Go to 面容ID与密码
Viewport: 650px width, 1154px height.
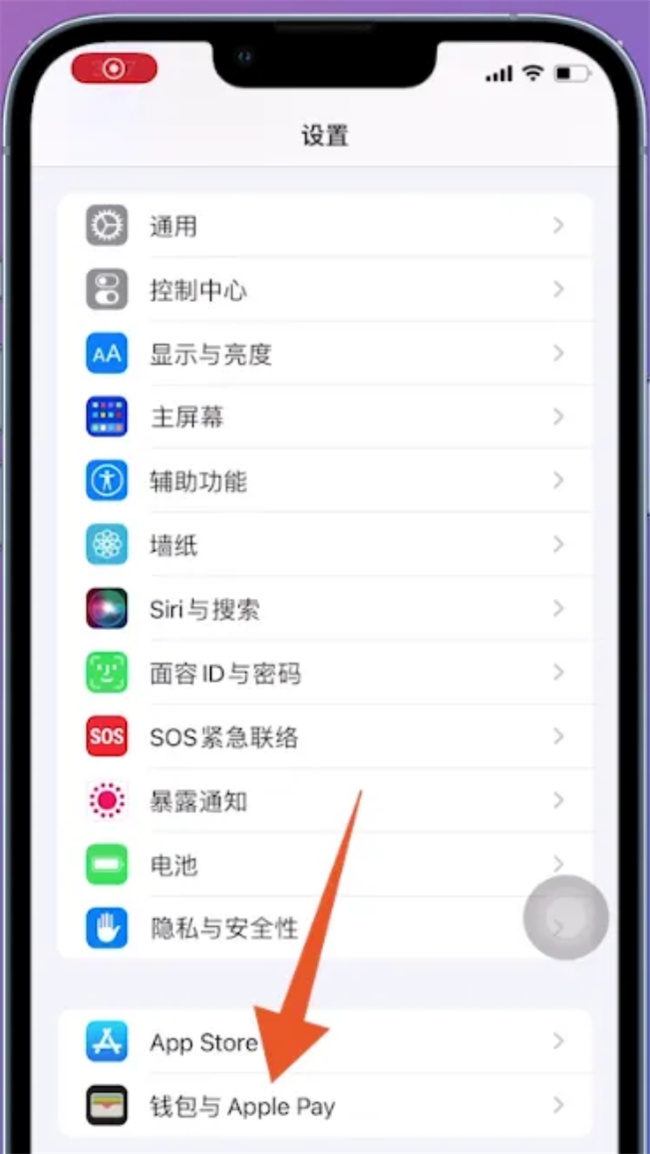(x=325, y=673)
